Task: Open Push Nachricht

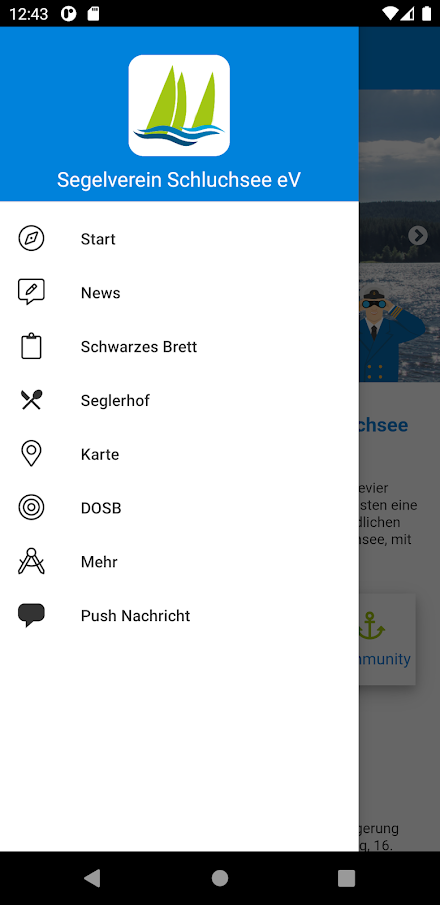Action: [x=179, y=615]
